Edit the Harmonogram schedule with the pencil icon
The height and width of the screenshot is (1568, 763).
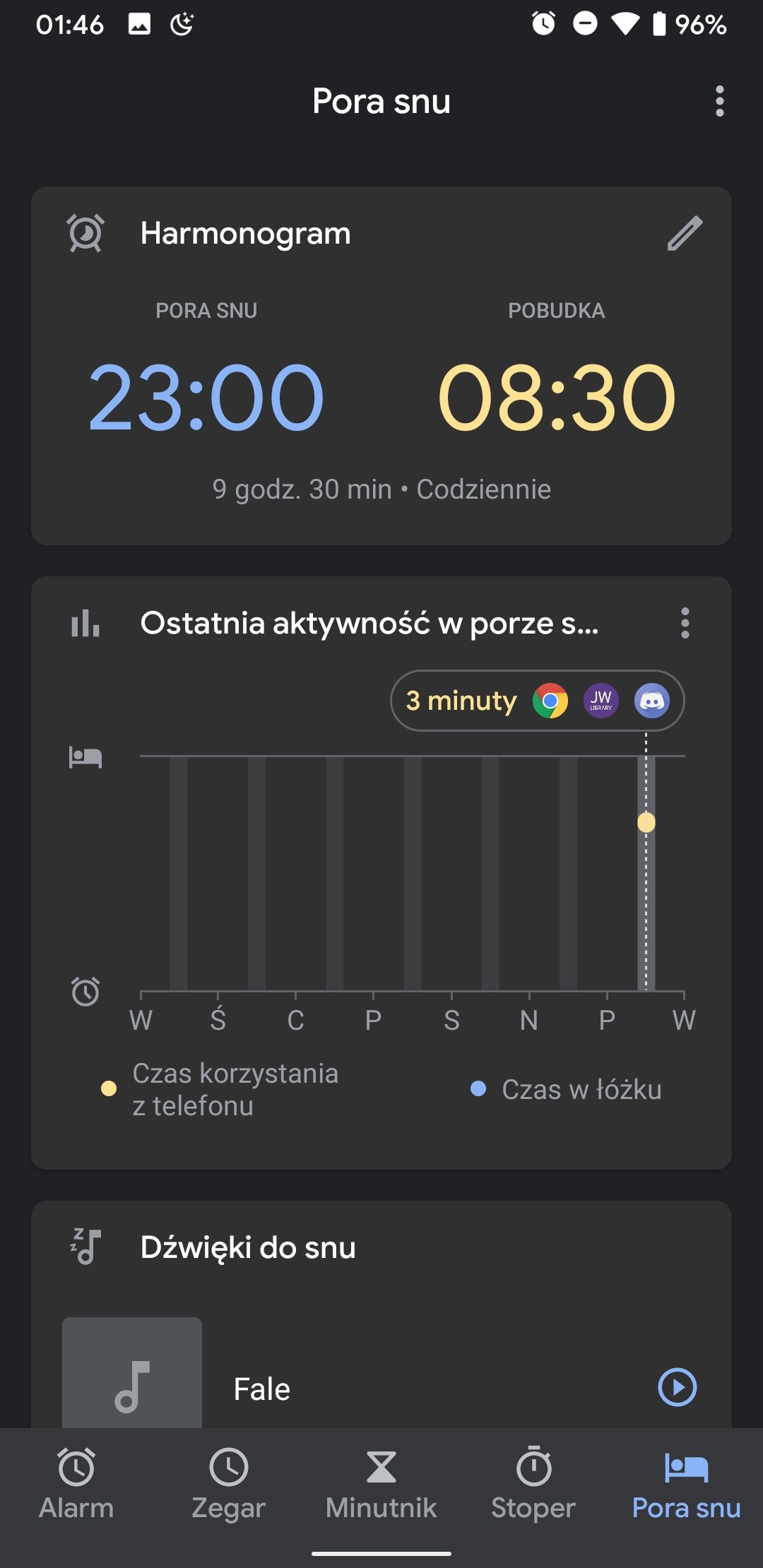(685, 234)
